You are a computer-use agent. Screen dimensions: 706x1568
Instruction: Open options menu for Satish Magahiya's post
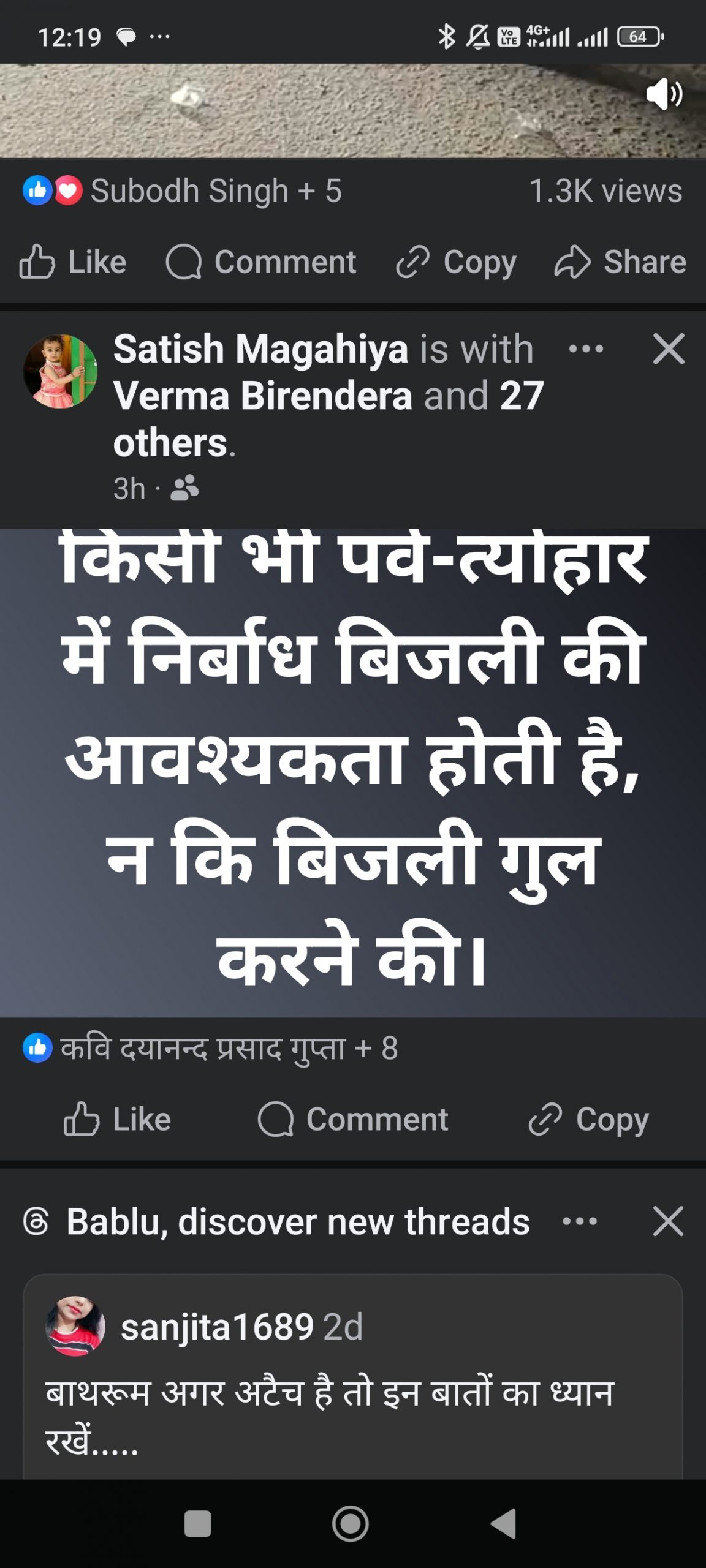(585, 349)
